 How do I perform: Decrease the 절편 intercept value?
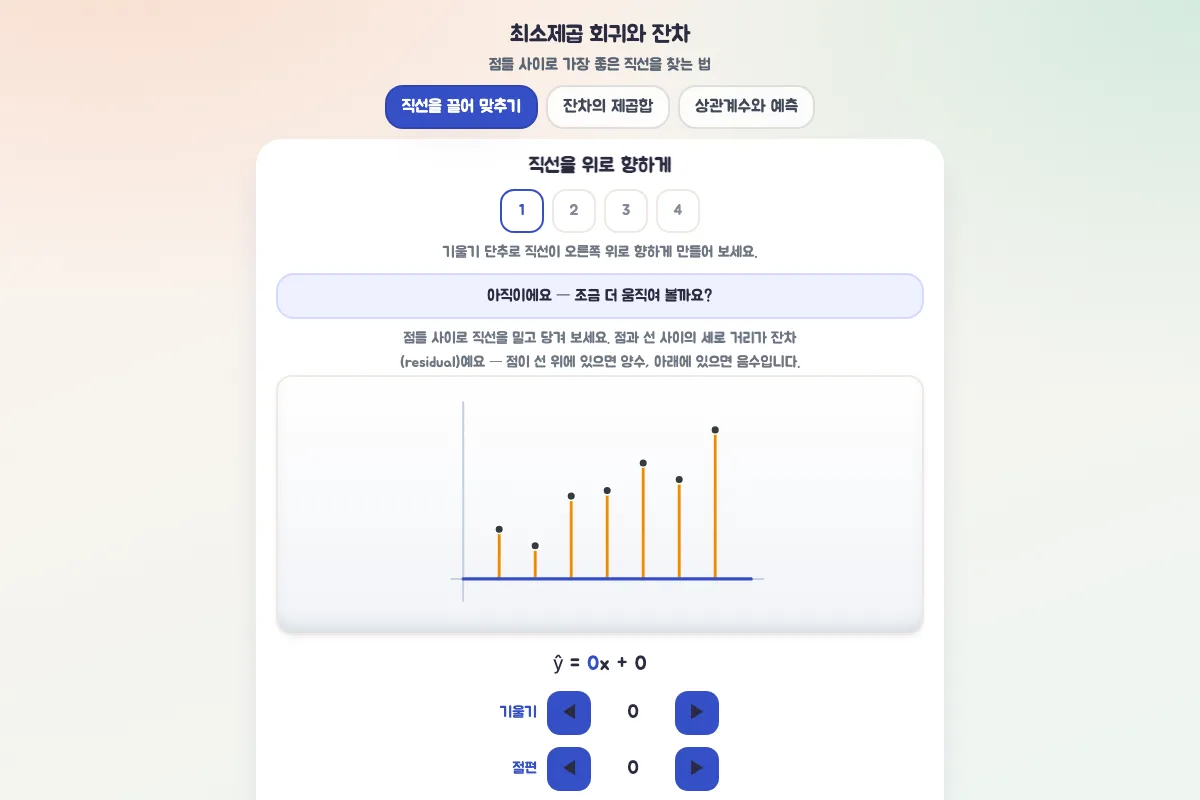tap(569, 769)
